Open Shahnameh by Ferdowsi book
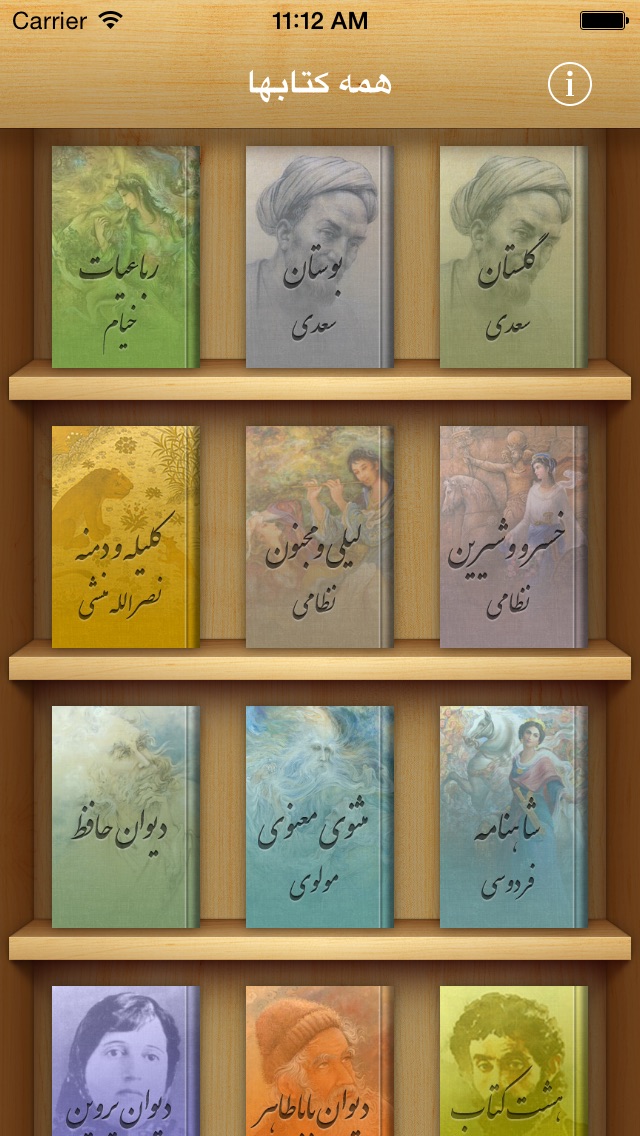Image resolution: width=640 pixels, height=1136 pixels. point(514,818)
